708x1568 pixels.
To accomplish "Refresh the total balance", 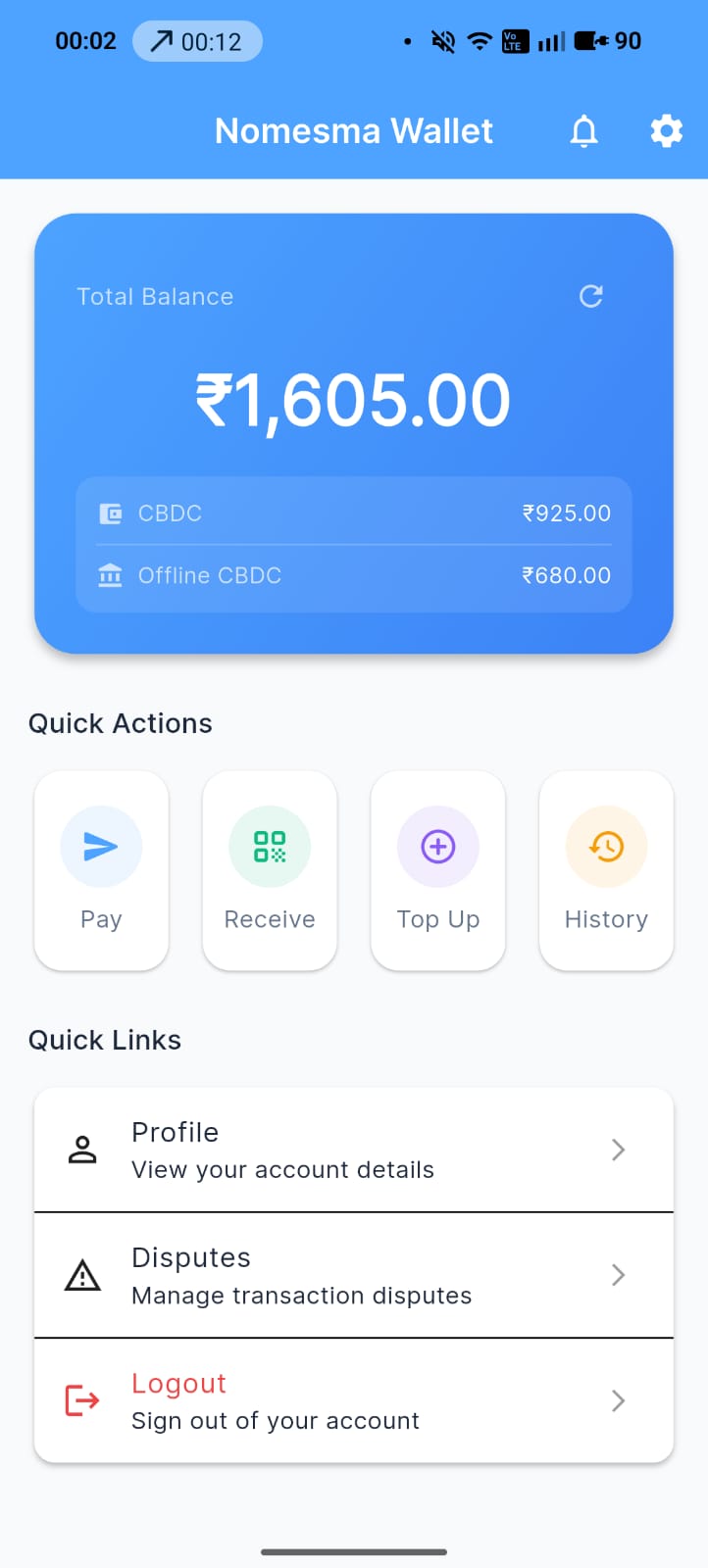I will pos(590,296).
